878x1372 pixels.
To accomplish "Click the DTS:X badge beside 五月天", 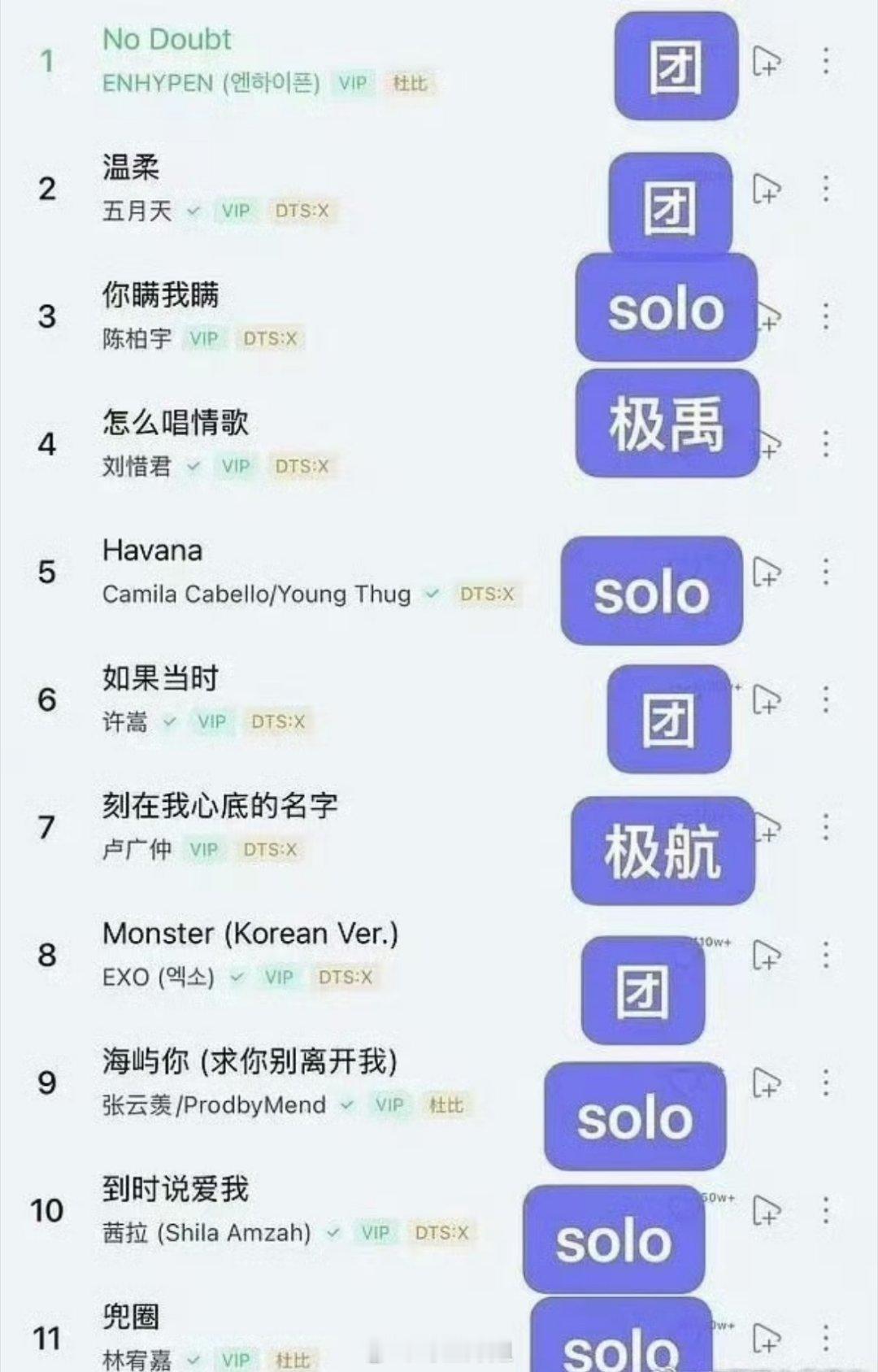I will pos(302,210).
